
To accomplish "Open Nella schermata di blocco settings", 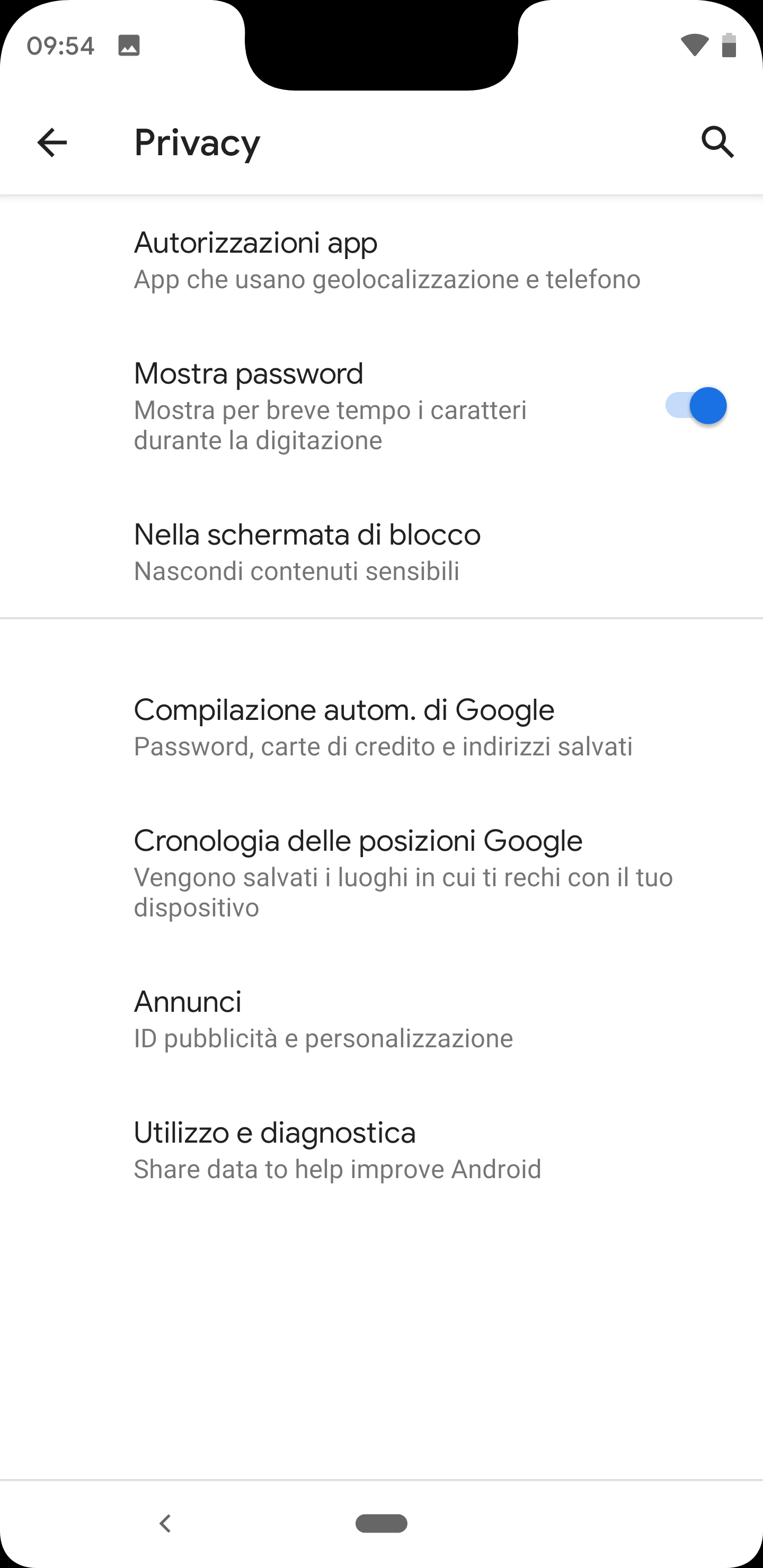I will [381, 552].
